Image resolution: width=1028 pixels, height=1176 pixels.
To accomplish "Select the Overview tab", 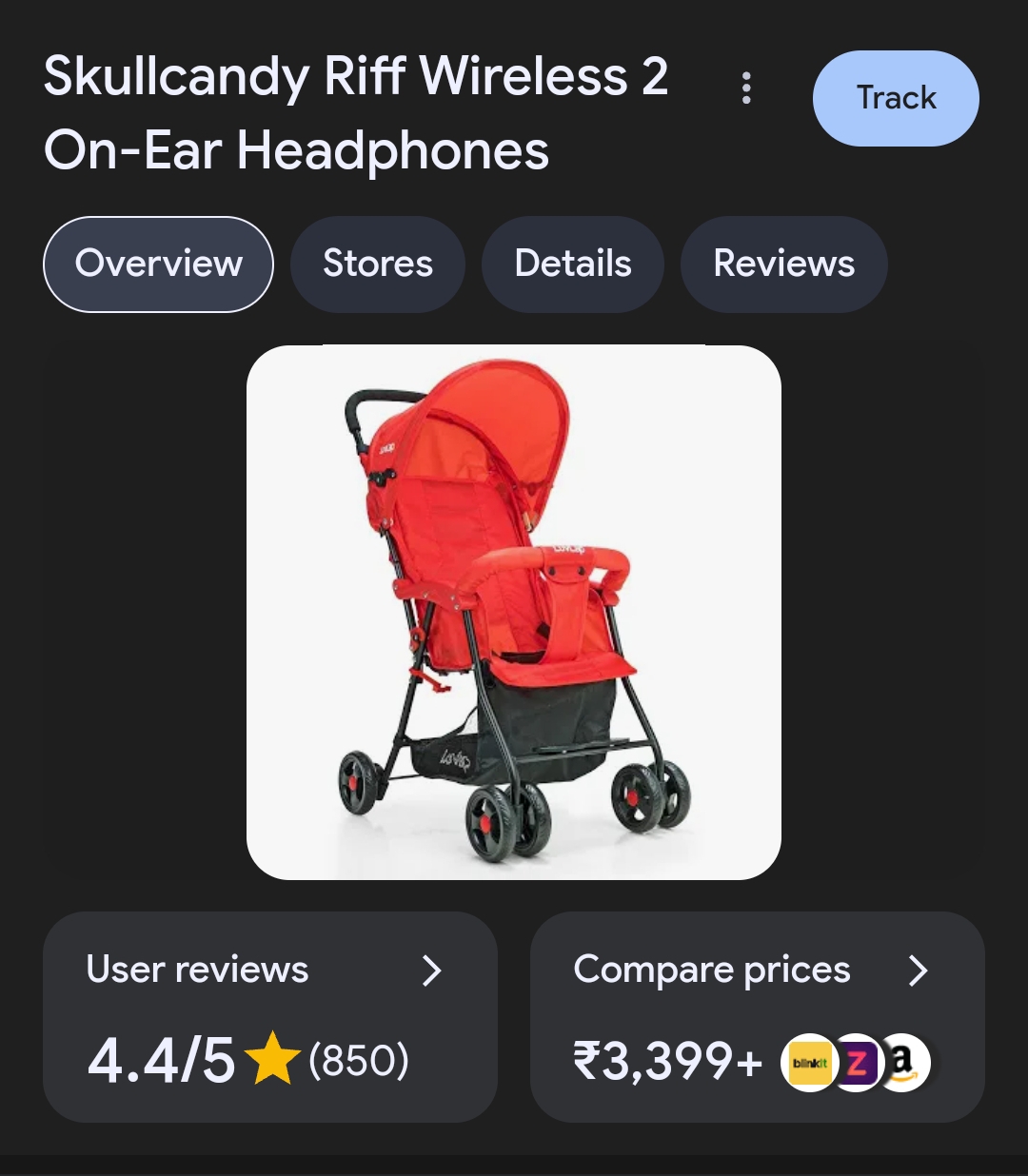I will click(158, 264).
